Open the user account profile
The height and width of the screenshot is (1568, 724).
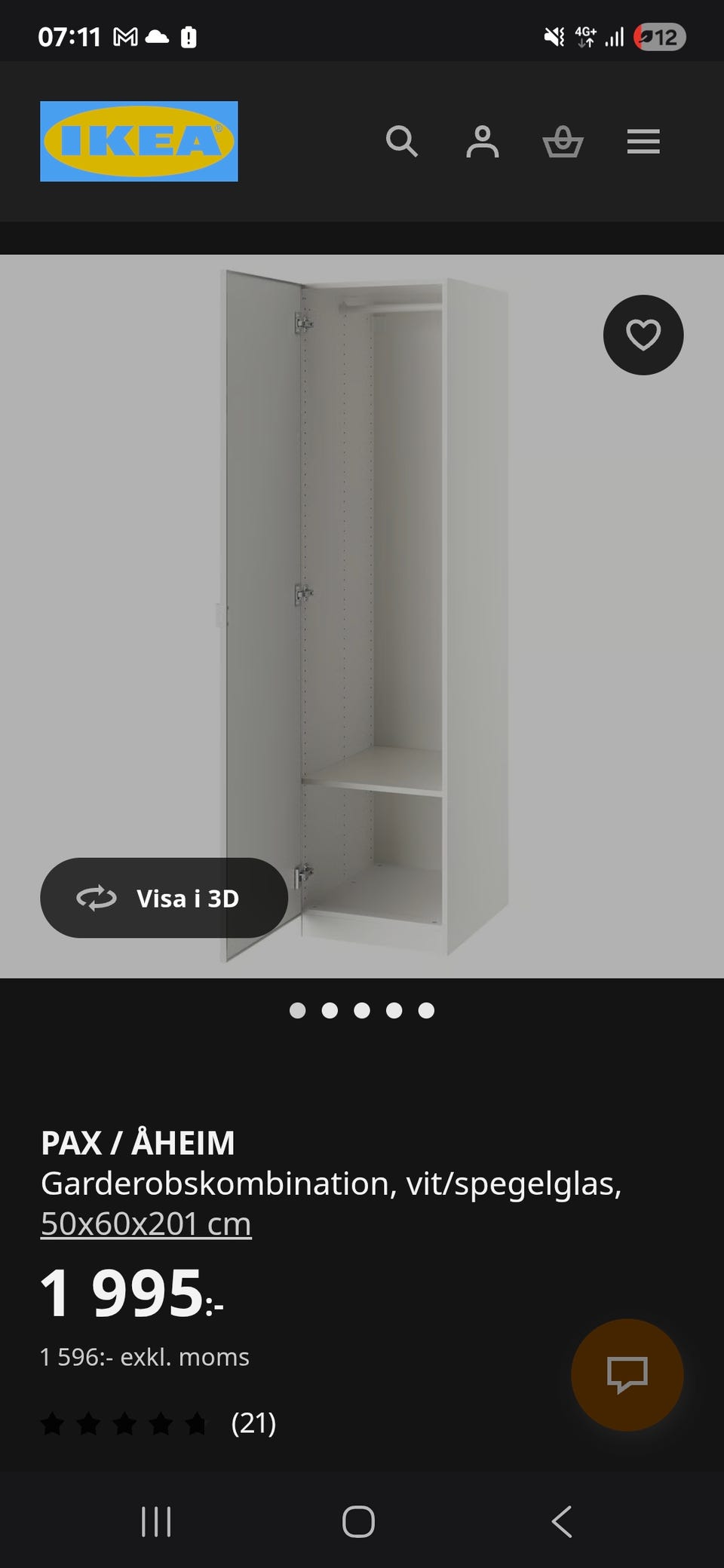tap(482, 141)
